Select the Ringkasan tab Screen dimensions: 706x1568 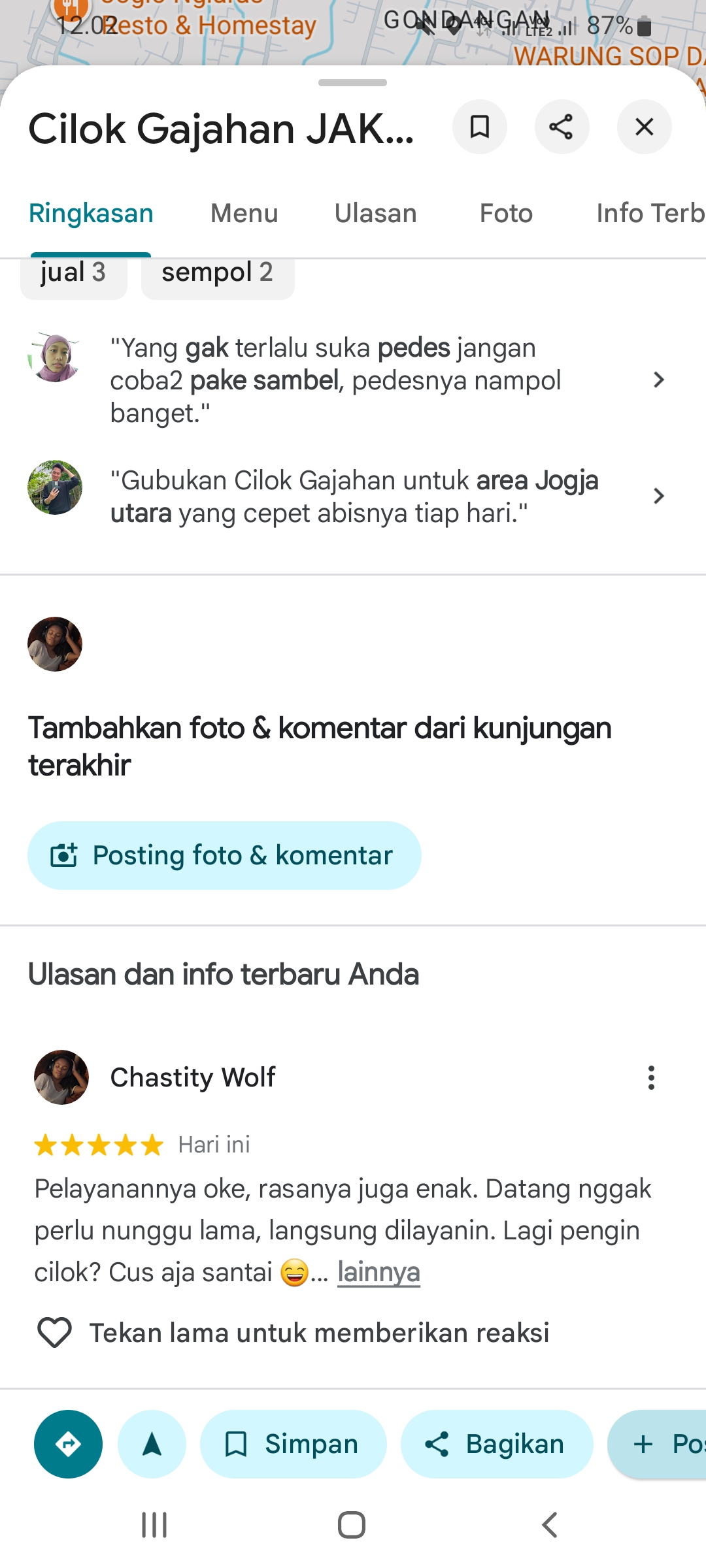tap(91, 214)
